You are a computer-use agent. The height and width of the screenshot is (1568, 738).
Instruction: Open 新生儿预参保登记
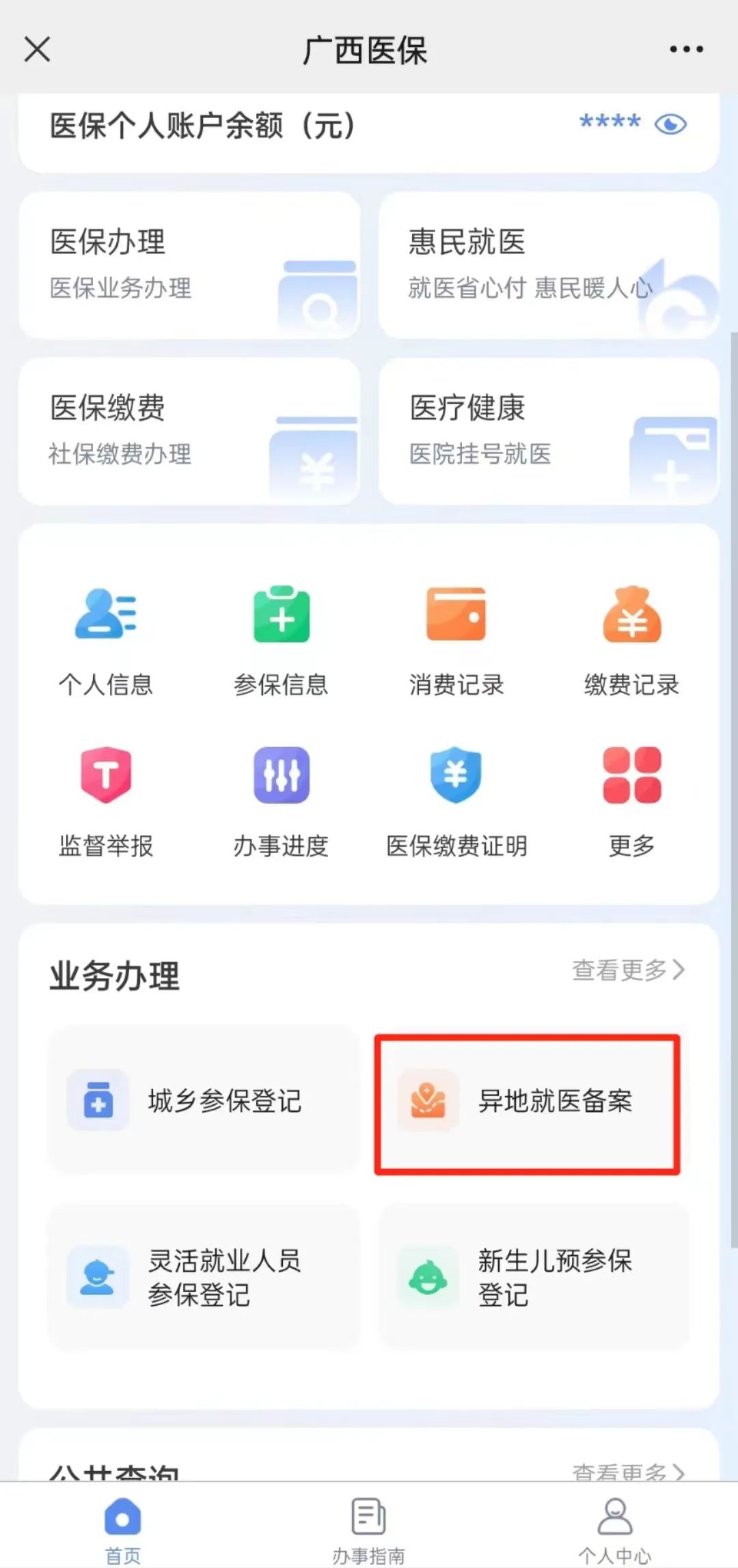click(534, 1278)
